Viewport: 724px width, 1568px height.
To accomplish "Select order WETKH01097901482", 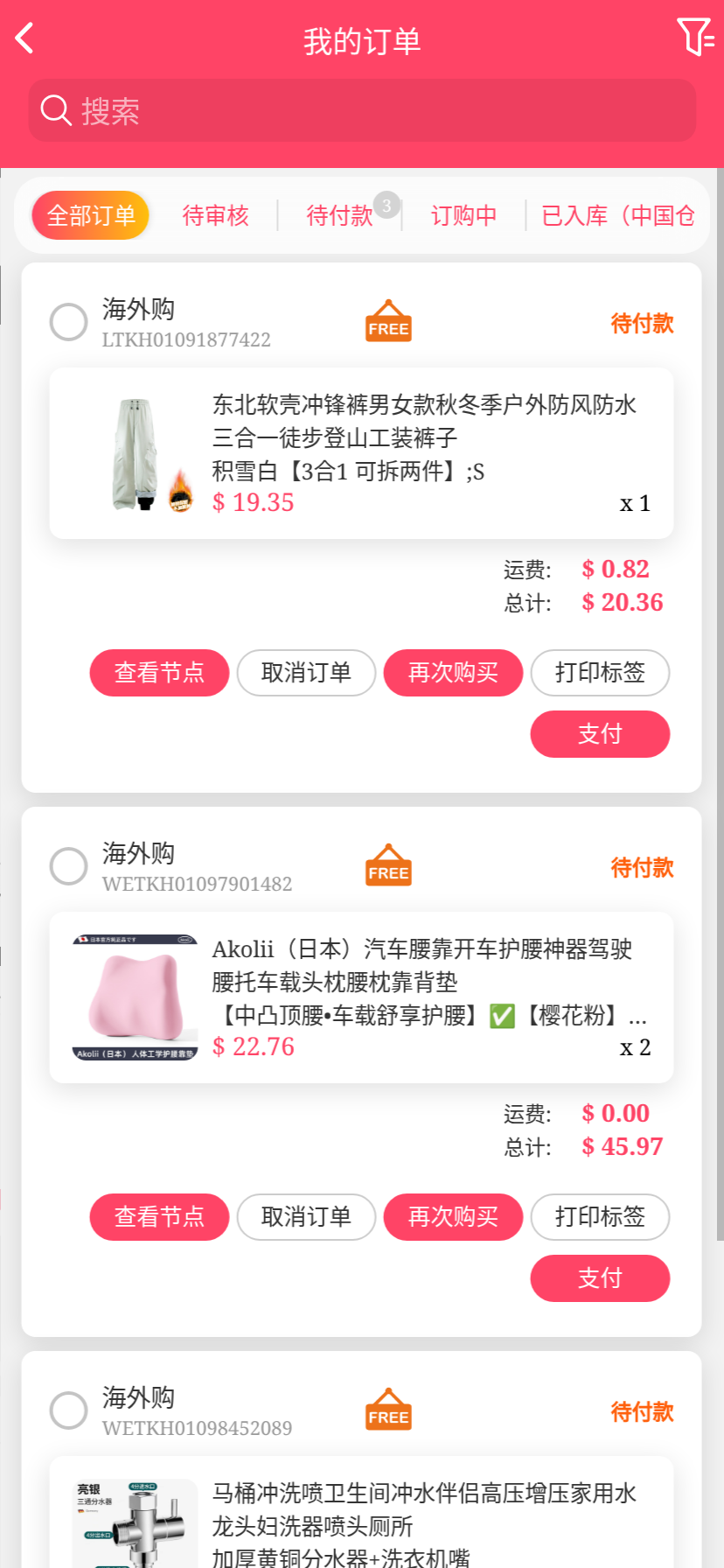I will coord(68,866).
